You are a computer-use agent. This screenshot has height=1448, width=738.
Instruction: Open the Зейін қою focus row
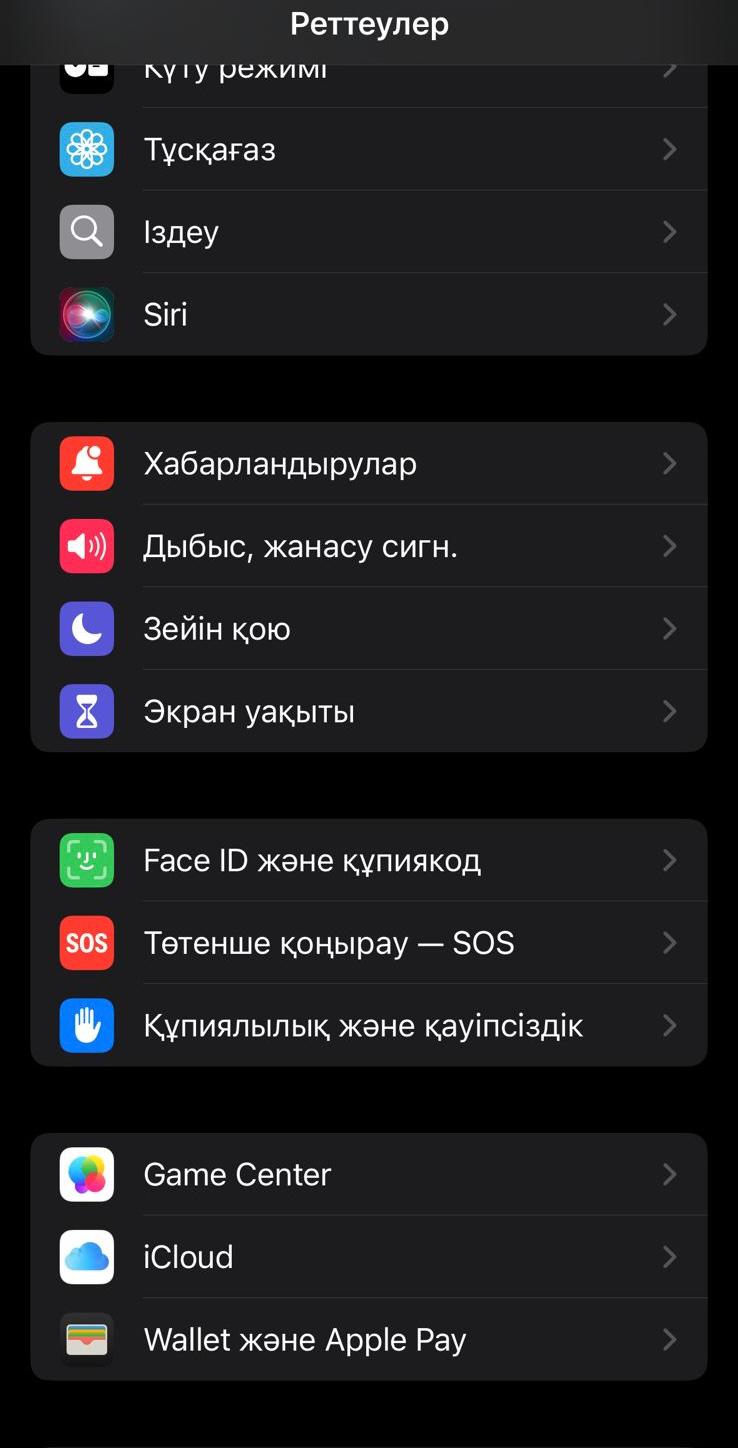click(x=369, y=628)
